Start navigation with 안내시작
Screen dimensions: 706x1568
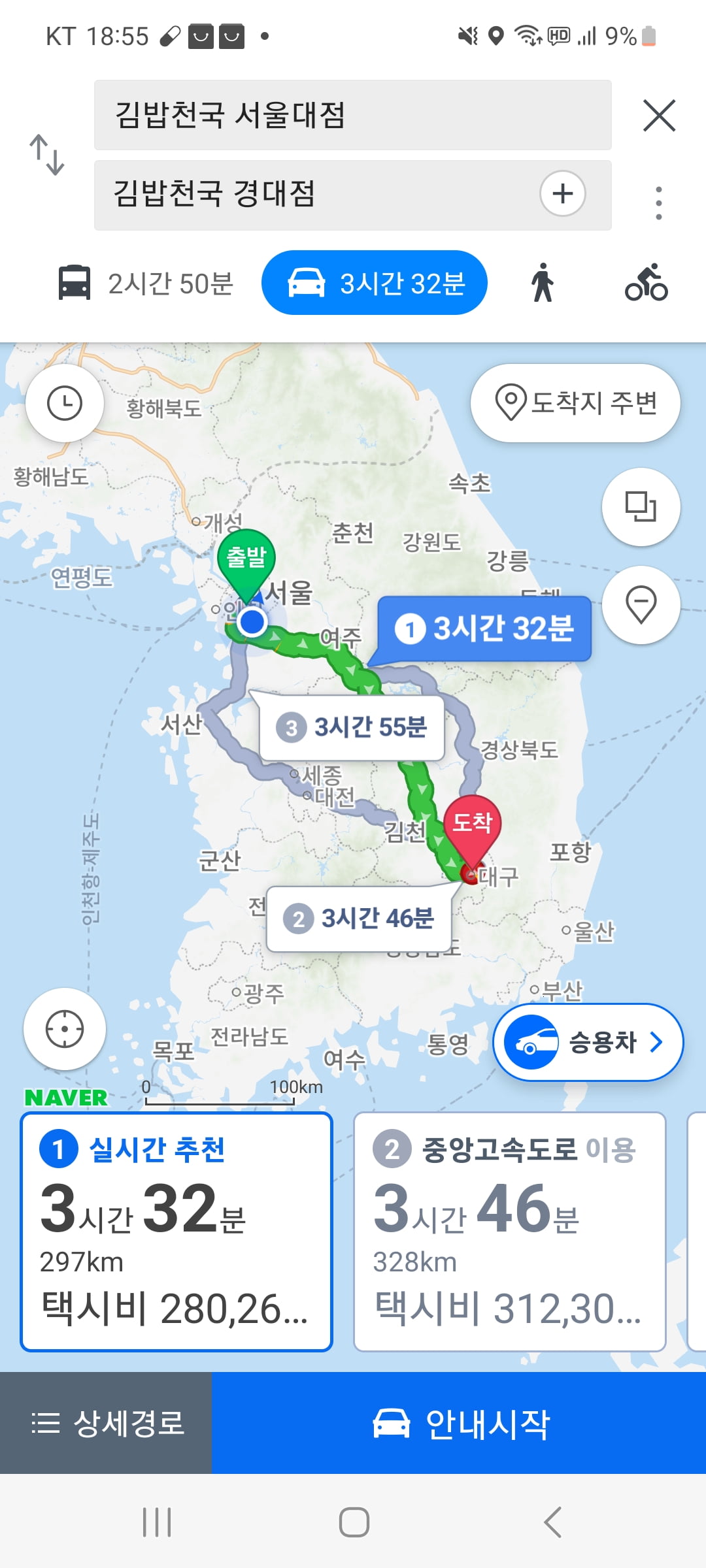pos(459,1423)
